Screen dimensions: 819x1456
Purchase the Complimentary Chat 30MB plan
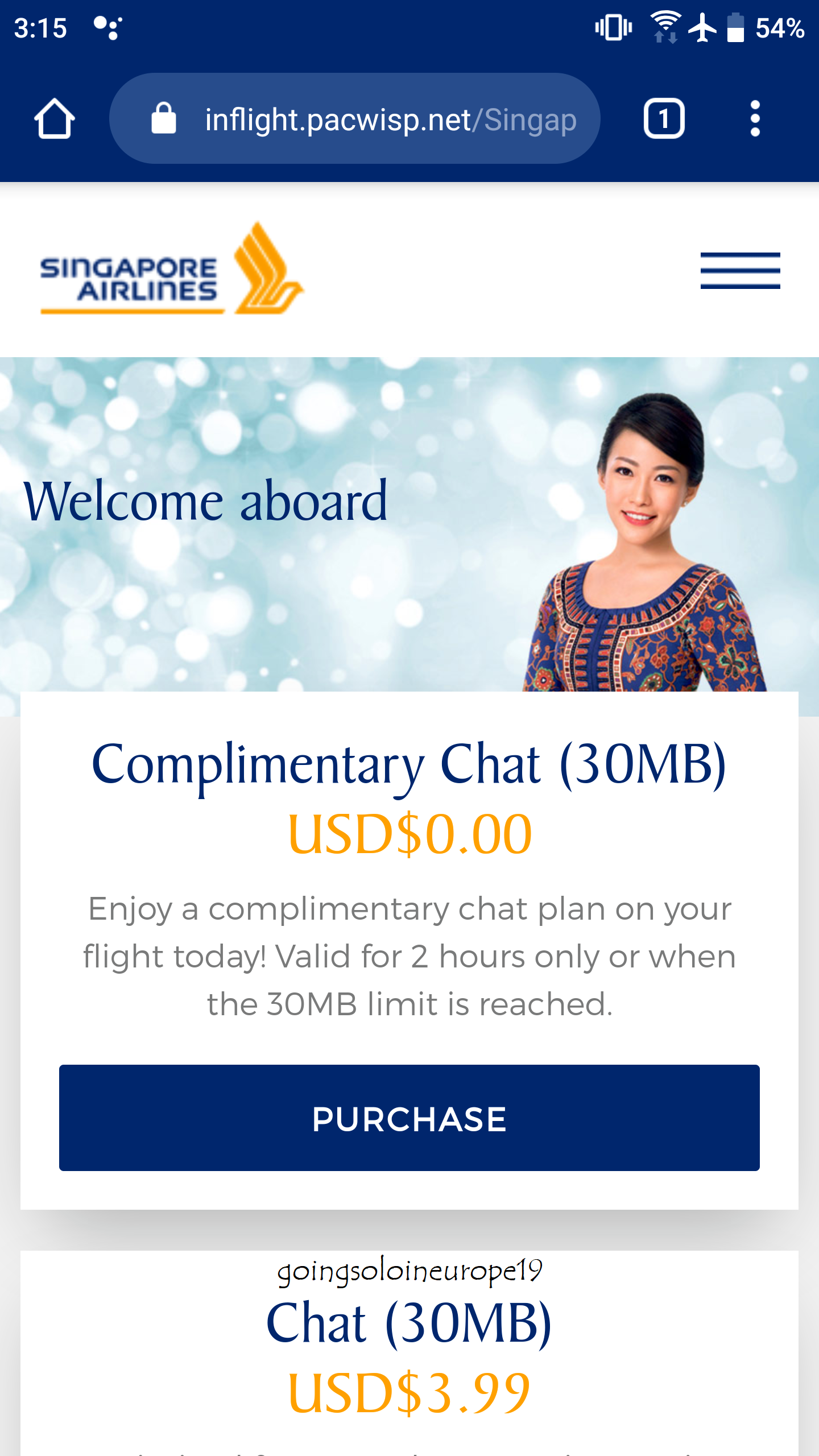(x=409, y=1118)
